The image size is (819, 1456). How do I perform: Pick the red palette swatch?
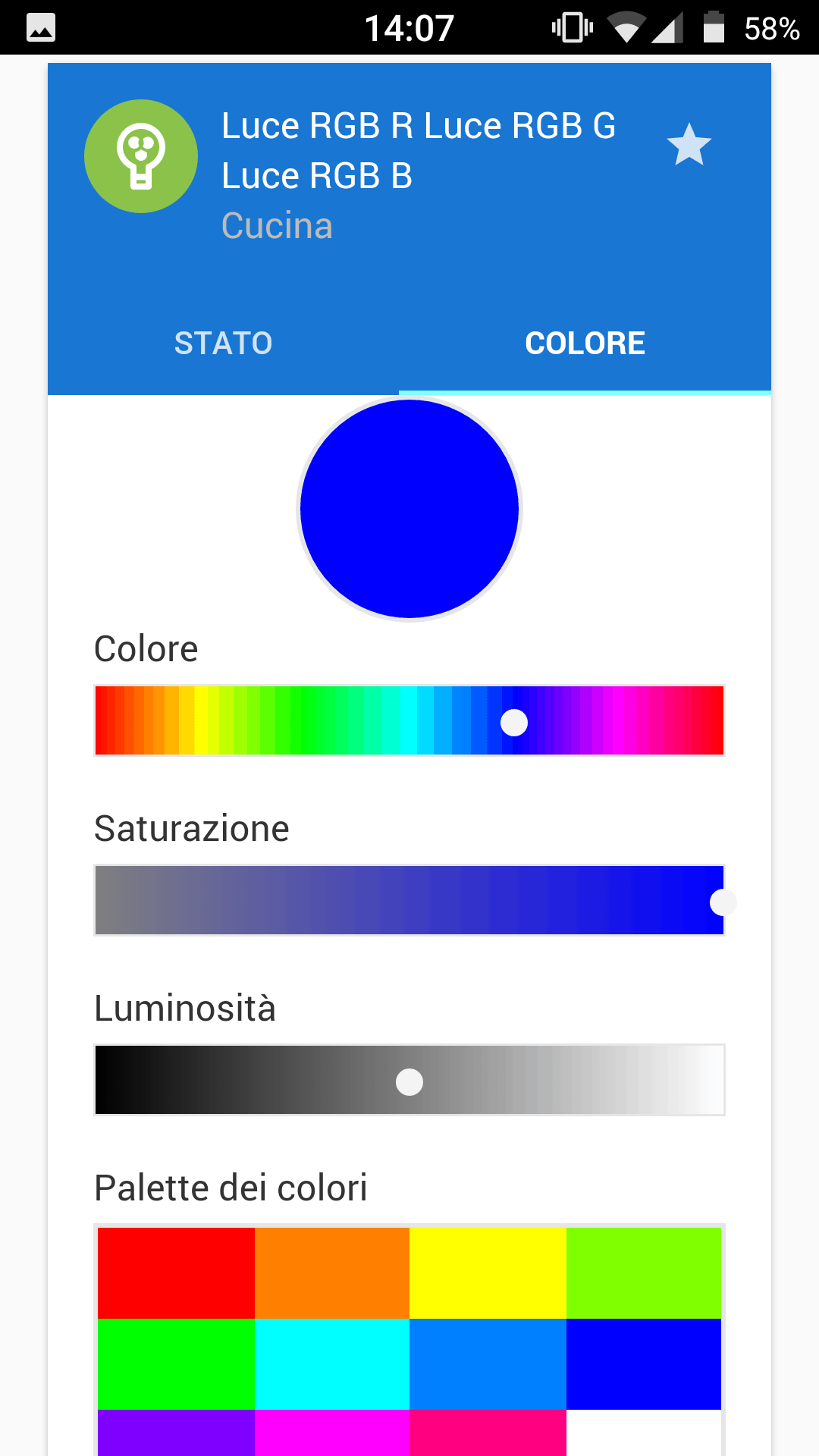coord(176,1273)
